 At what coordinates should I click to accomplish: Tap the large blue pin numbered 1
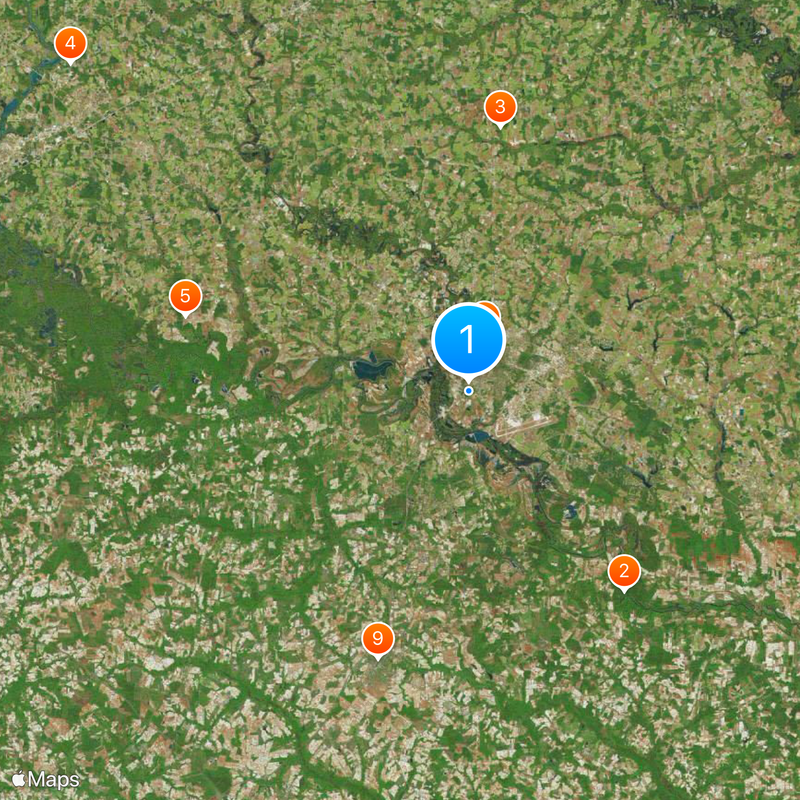pyautogui.click(x=468, y=340)
